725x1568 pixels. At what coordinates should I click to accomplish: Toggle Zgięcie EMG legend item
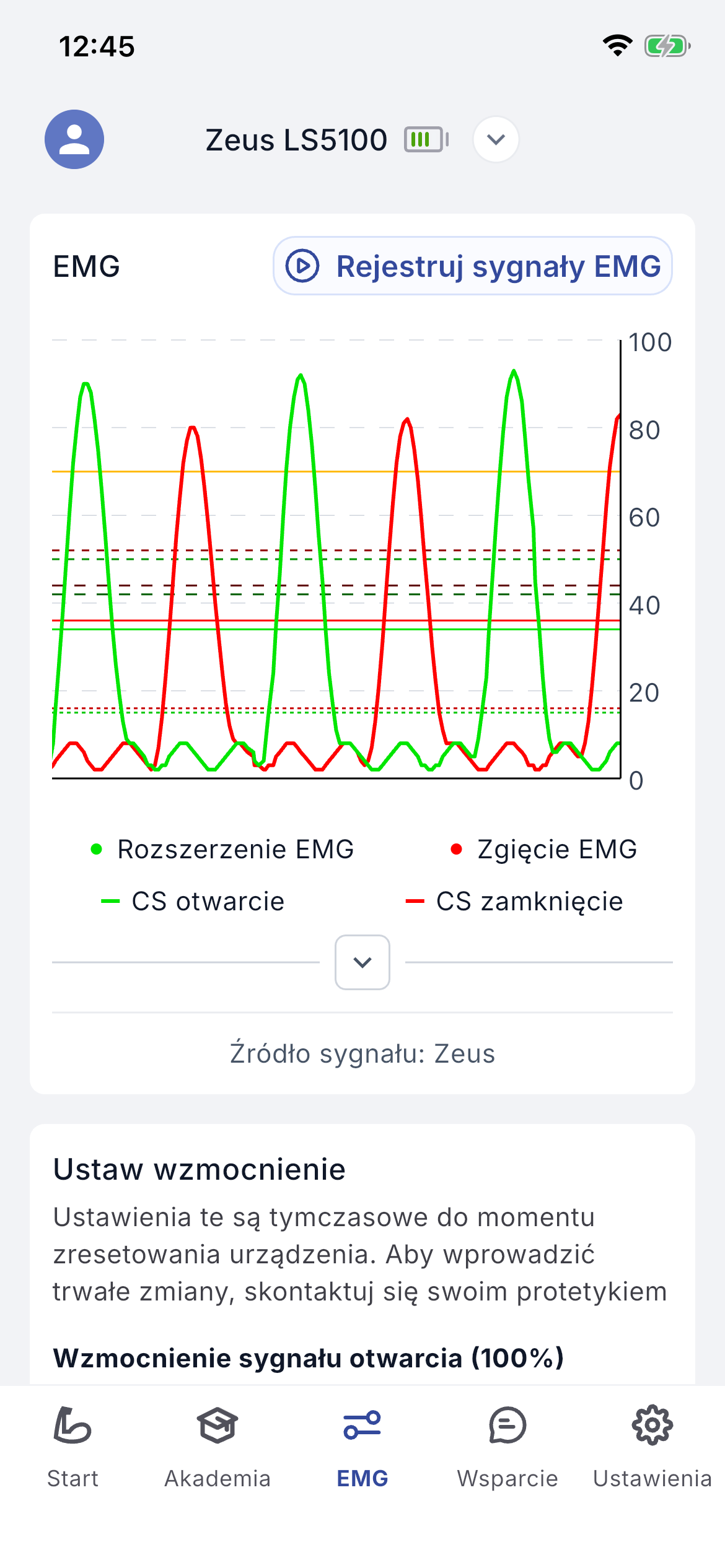coord(544,849)
